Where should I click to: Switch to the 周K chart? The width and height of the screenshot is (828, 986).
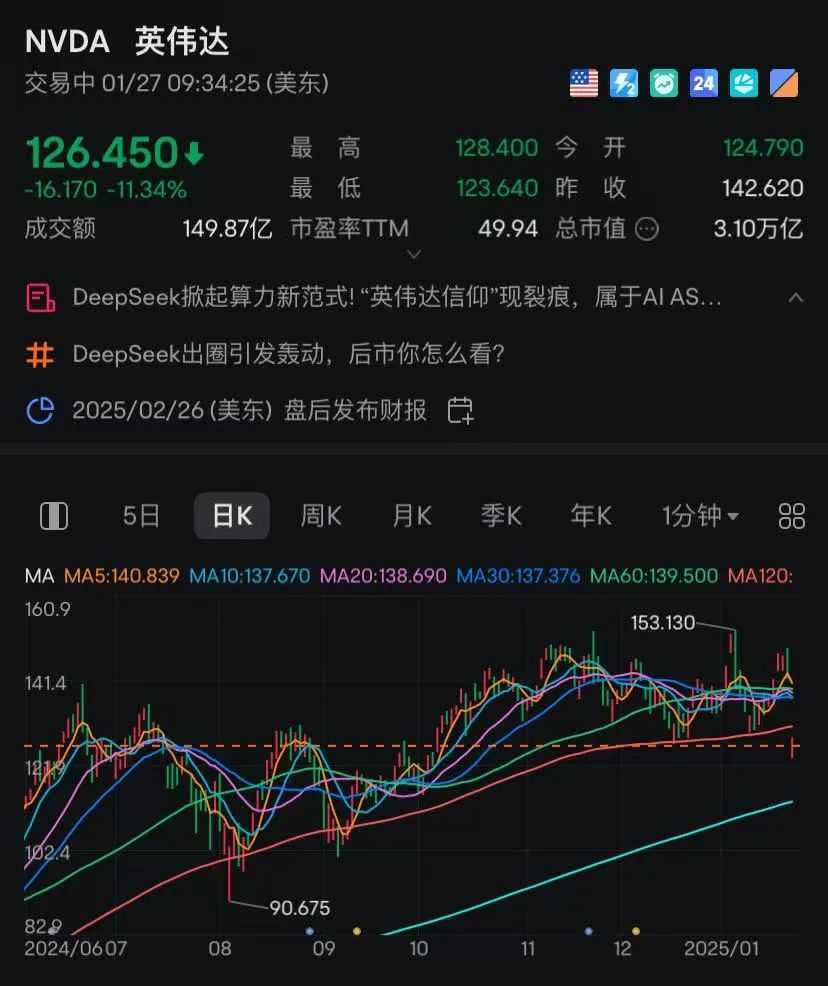coord(321,516)
